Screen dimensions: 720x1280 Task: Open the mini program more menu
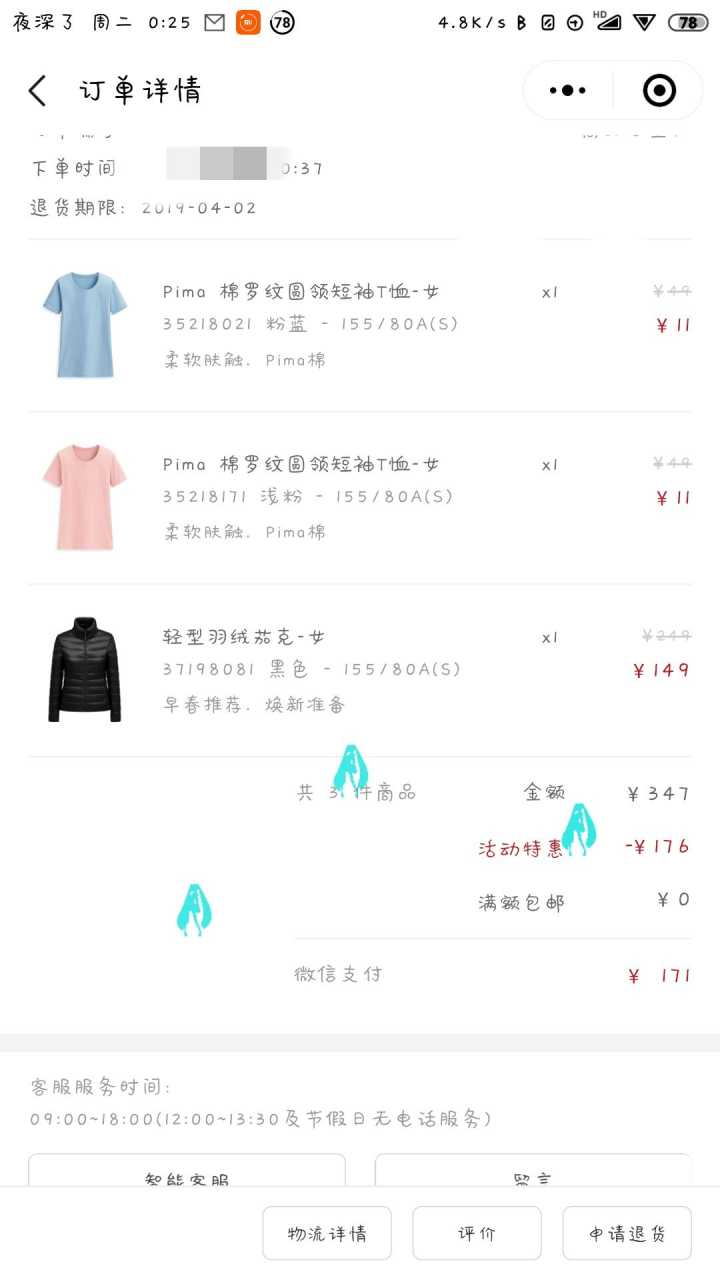(568, 91)
